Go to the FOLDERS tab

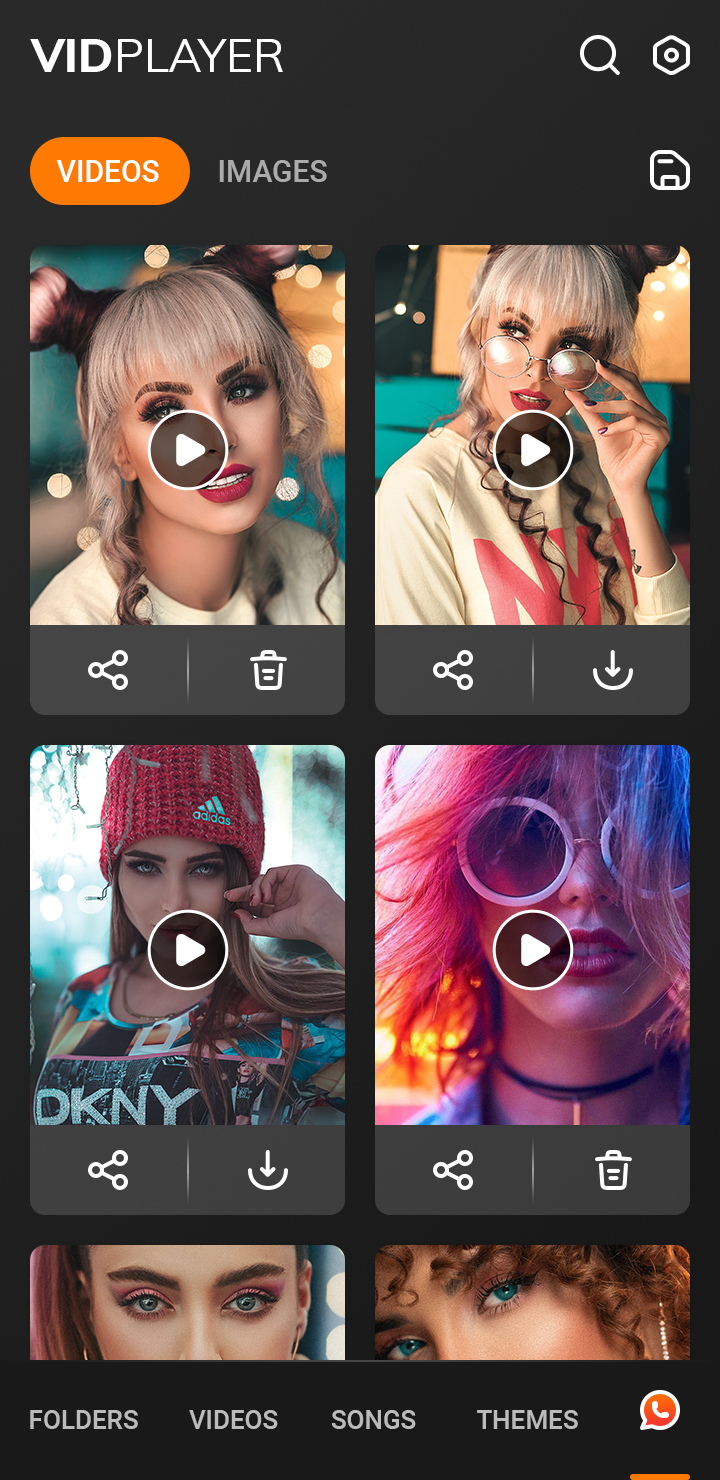click(84, 1419)
